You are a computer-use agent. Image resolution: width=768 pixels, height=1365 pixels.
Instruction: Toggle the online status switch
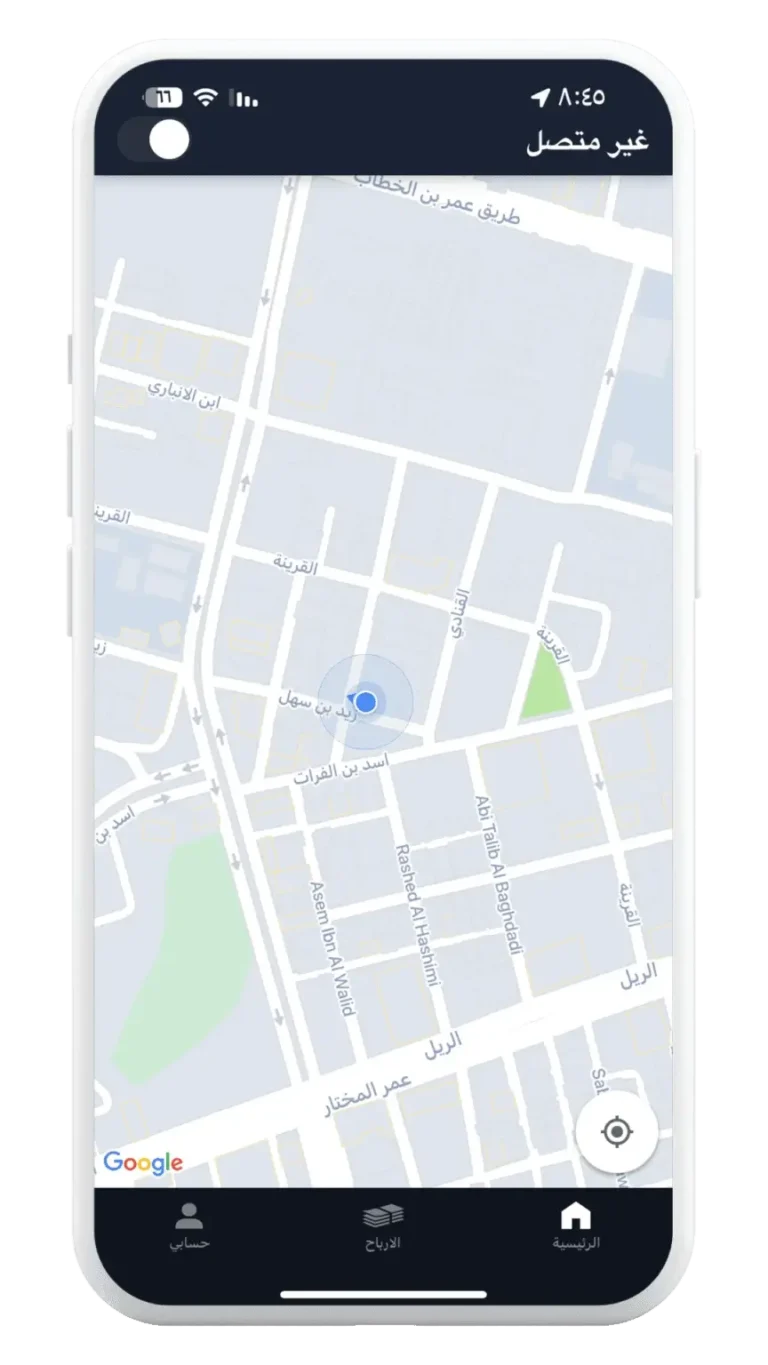[155, 140]
